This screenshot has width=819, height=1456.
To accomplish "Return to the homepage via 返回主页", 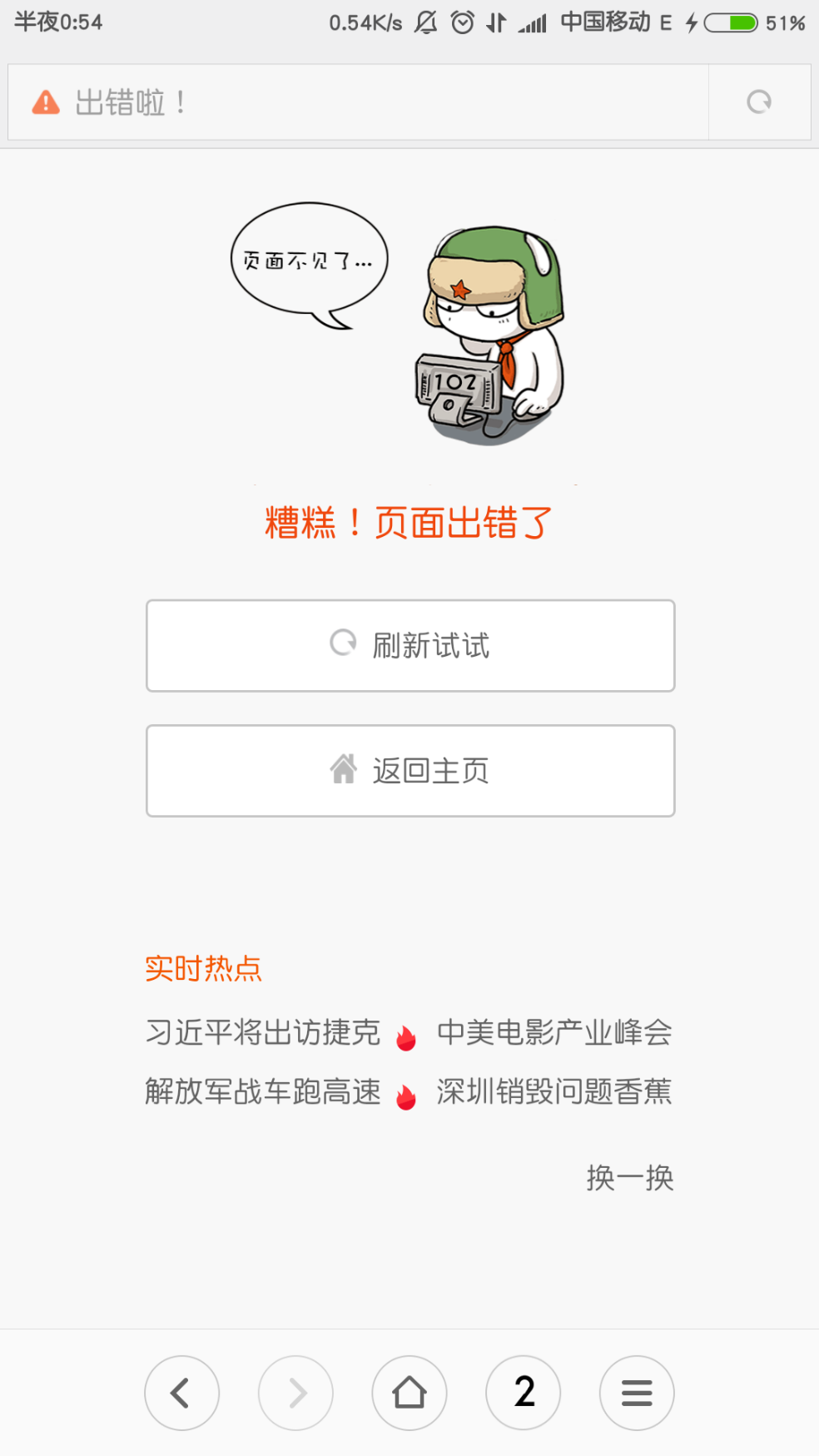I will 410,770.
